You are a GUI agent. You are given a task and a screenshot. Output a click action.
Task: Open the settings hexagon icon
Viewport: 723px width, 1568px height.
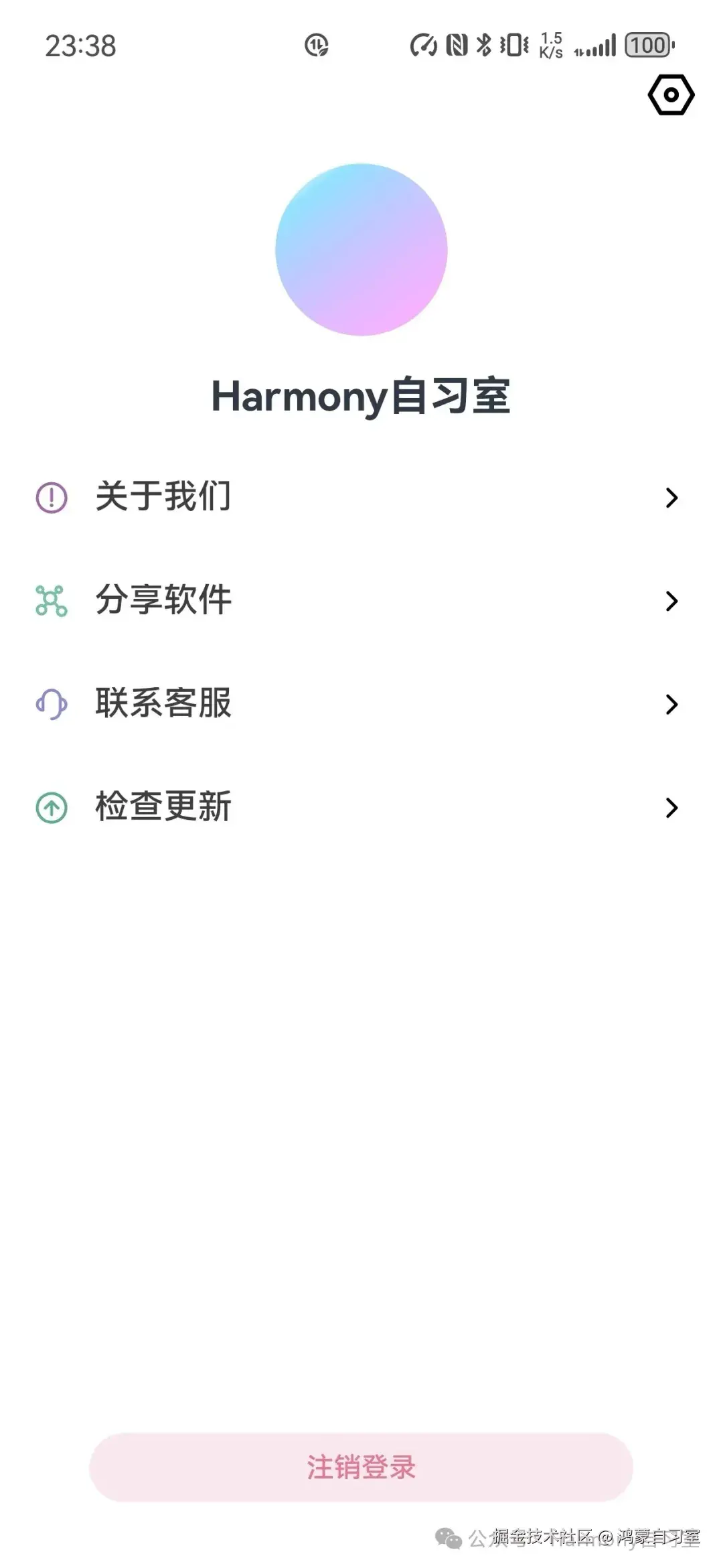coord(671,94)
